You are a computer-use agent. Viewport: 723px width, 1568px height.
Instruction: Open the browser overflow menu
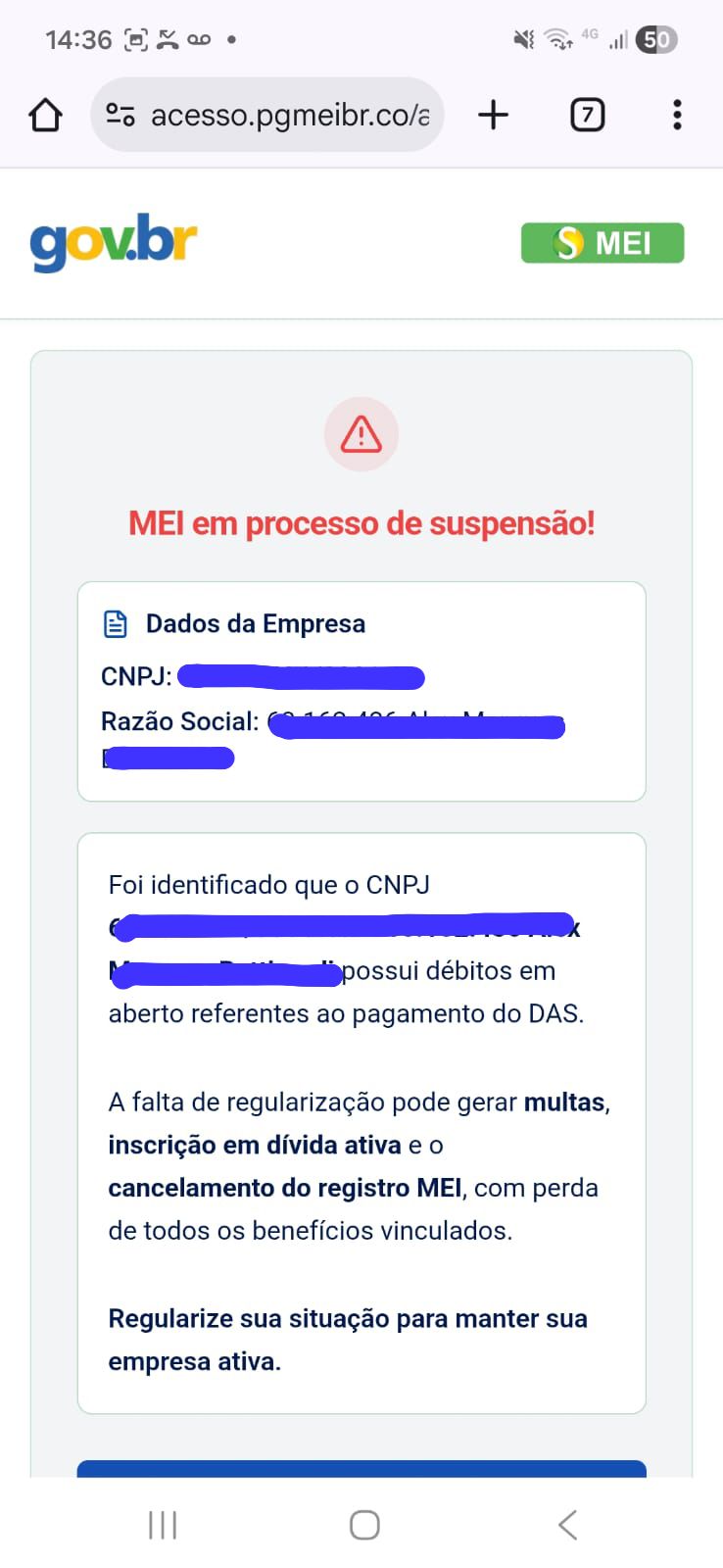click(677, 116)
